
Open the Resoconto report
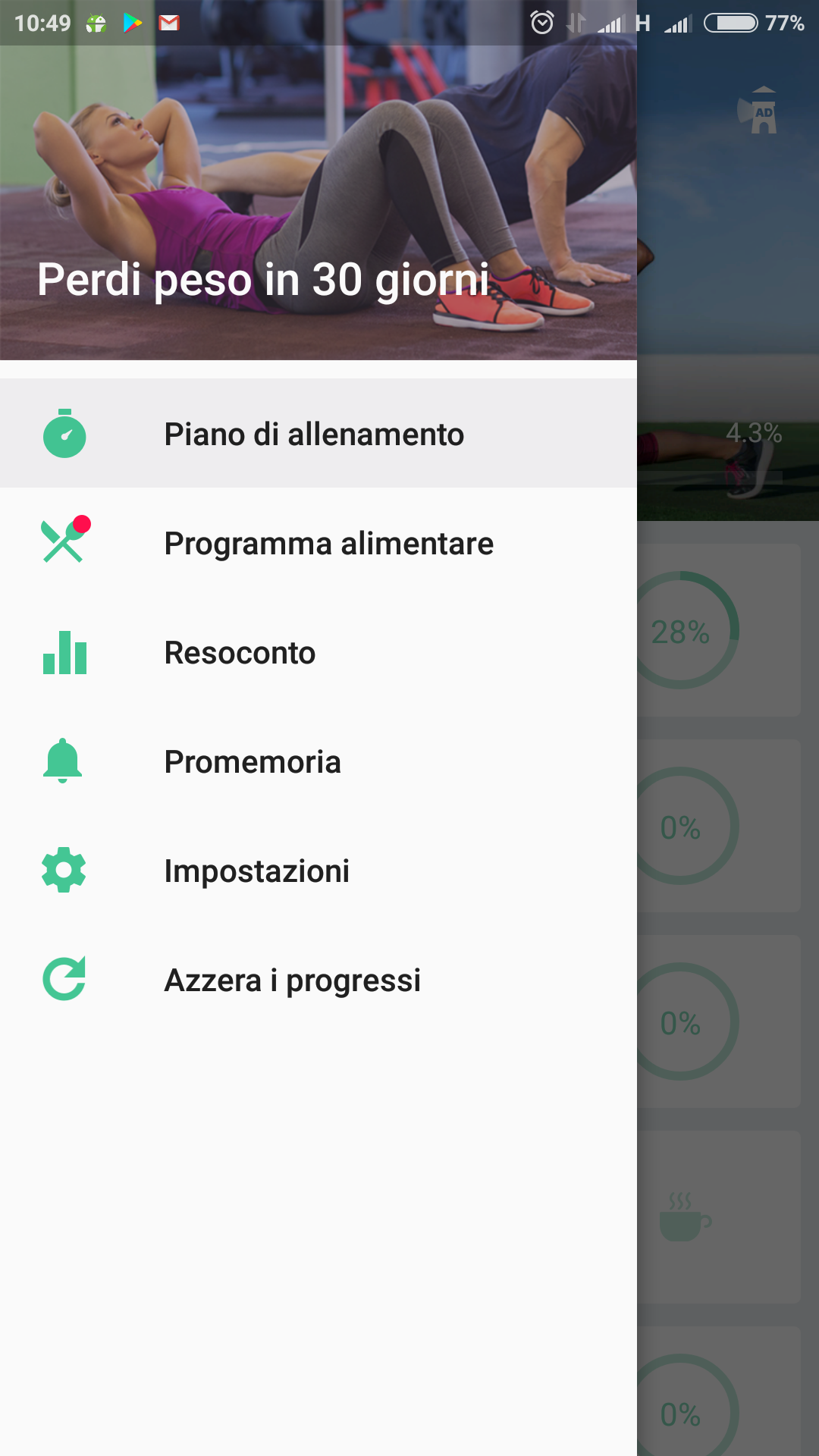coord(318,651)
